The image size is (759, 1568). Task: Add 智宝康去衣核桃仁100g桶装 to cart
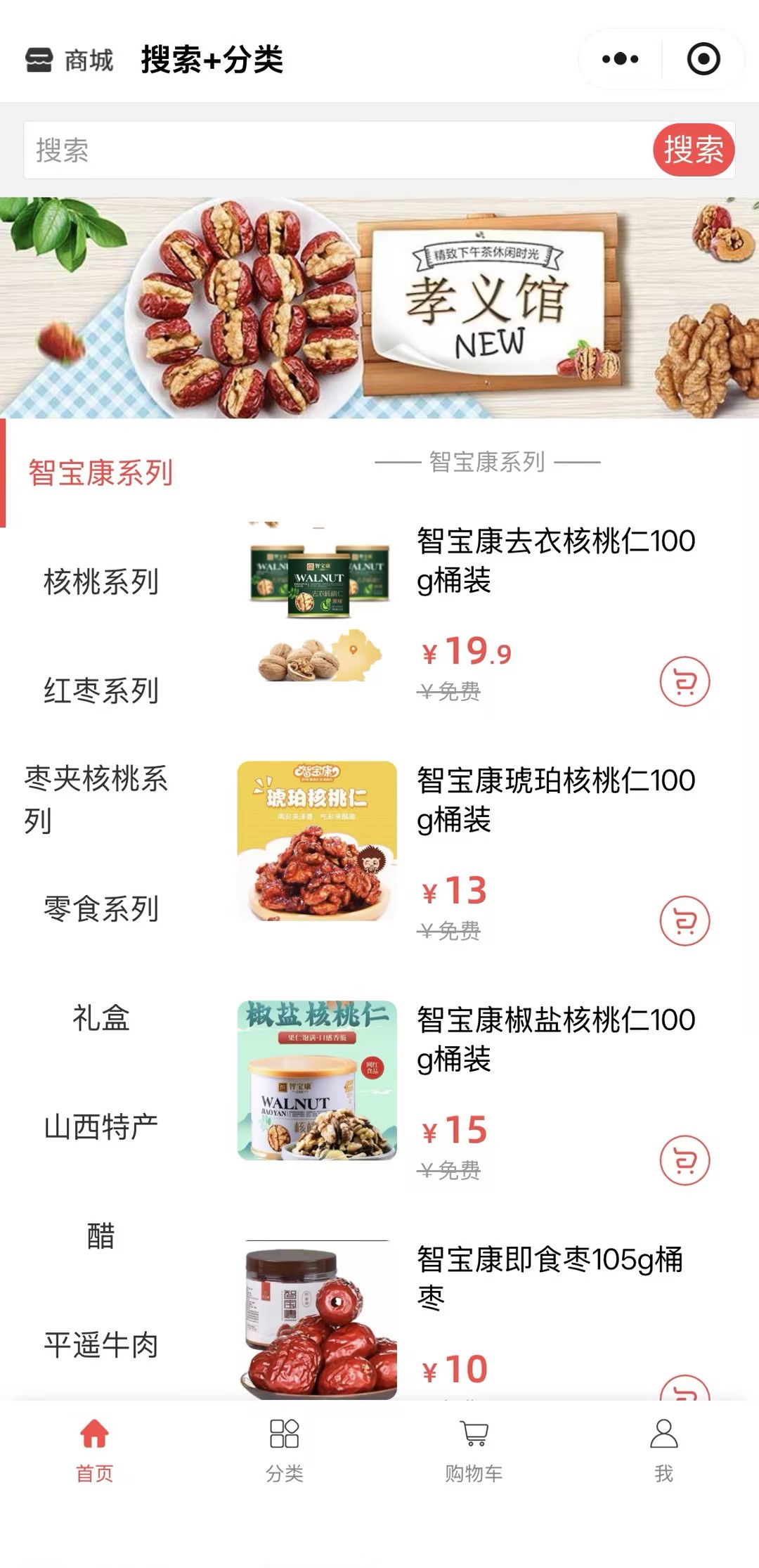[685, 681]
